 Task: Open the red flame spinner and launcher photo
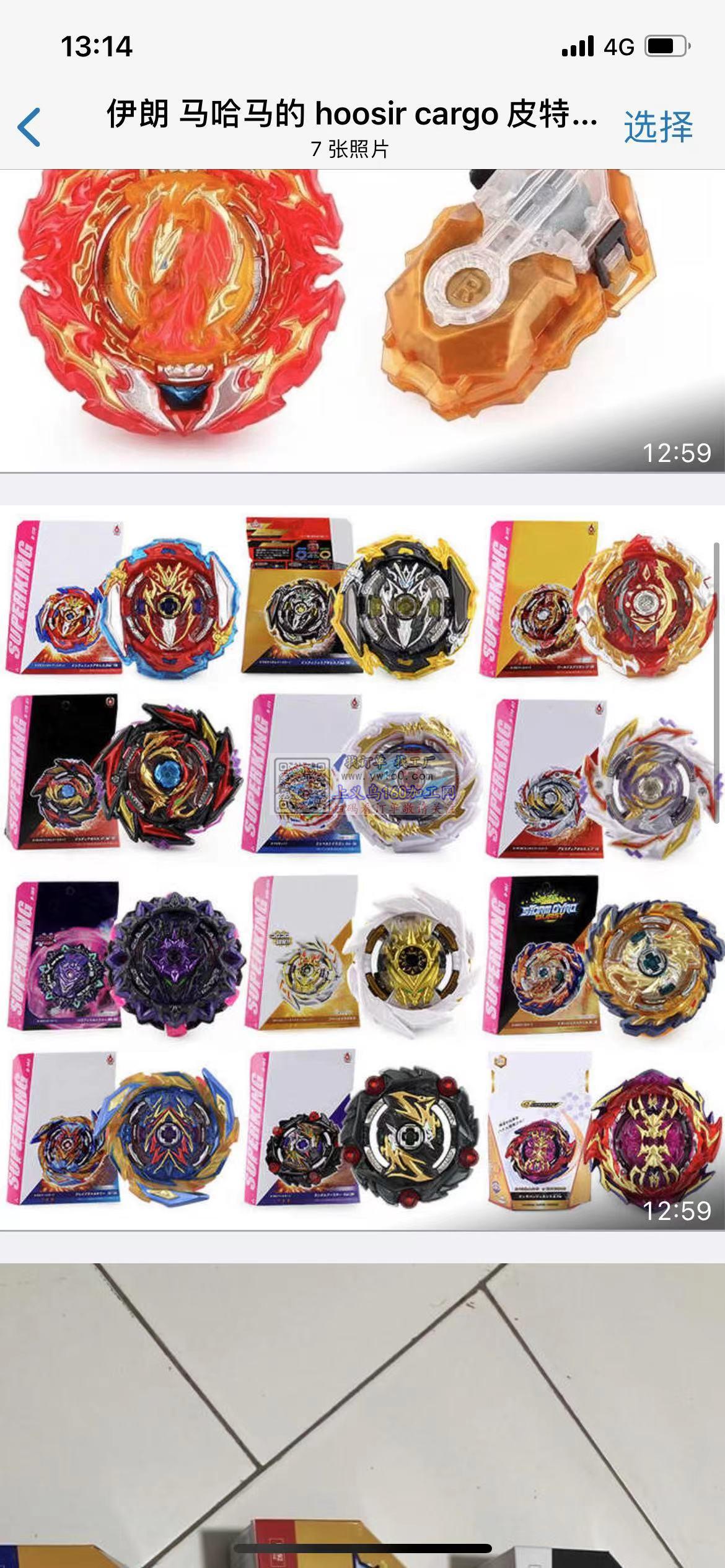pos(362,320)
